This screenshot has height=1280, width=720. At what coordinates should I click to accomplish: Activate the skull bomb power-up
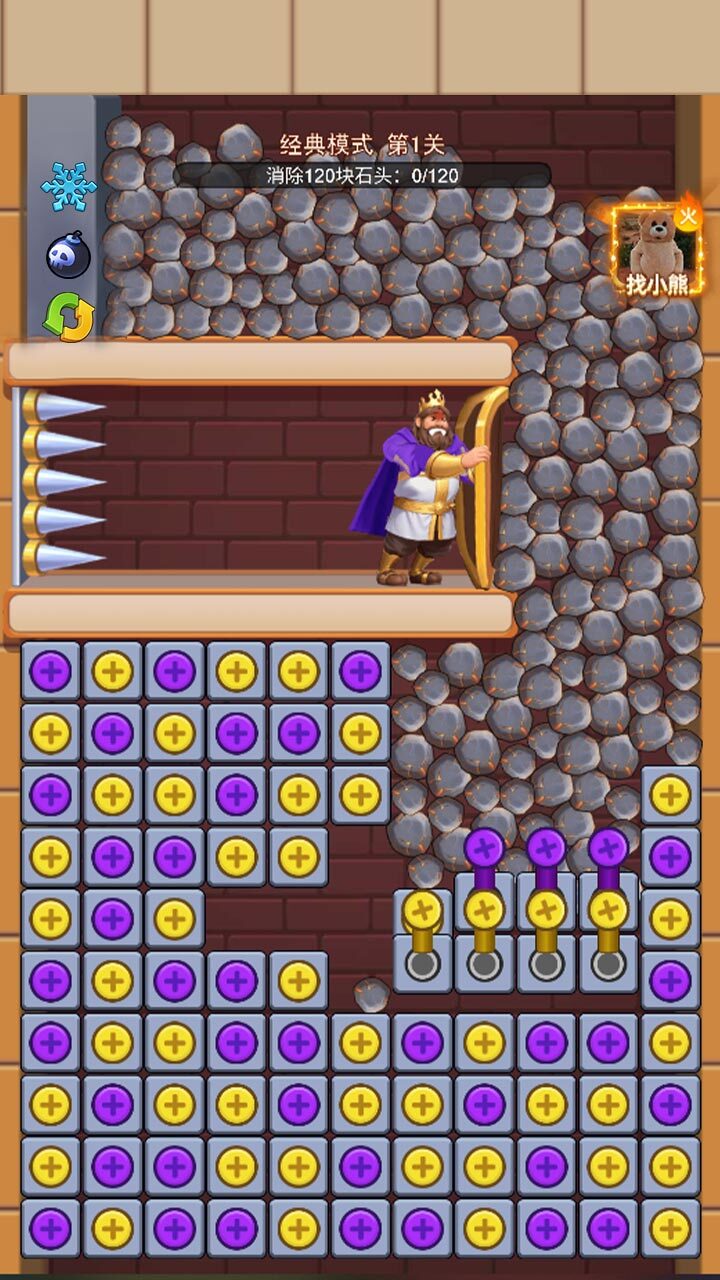click(x=68, y=255)
